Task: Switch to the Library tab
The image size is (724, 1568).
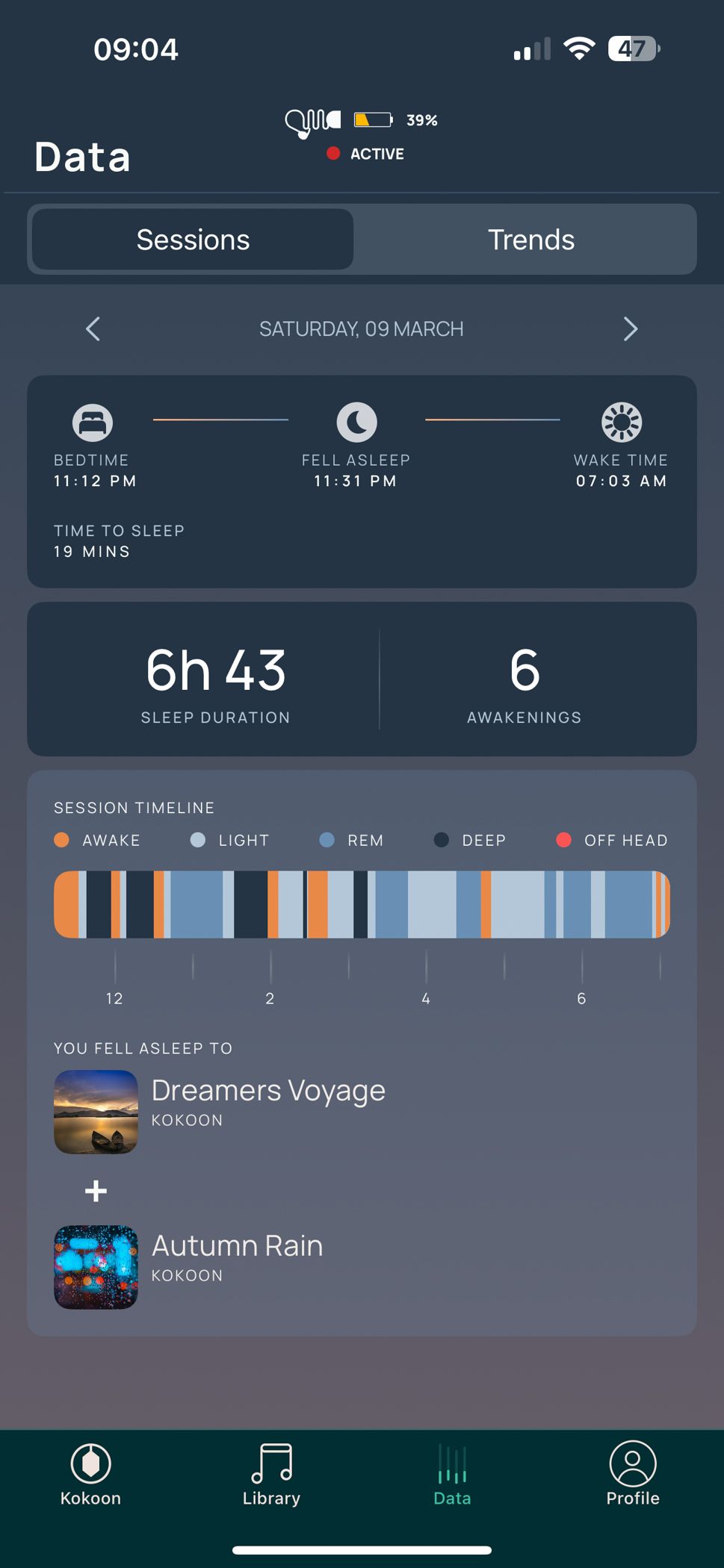Action: (x=271, y=1474)
